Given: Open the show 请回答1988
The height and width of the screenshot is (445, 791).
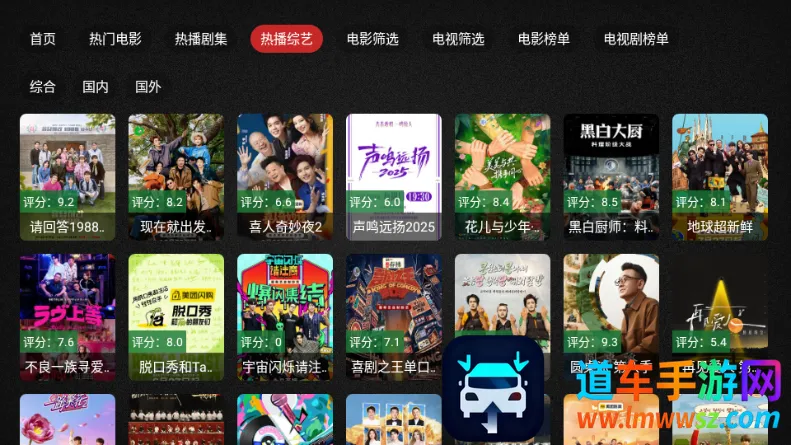Looking at the screenshot, I should [x=67, y=175].
